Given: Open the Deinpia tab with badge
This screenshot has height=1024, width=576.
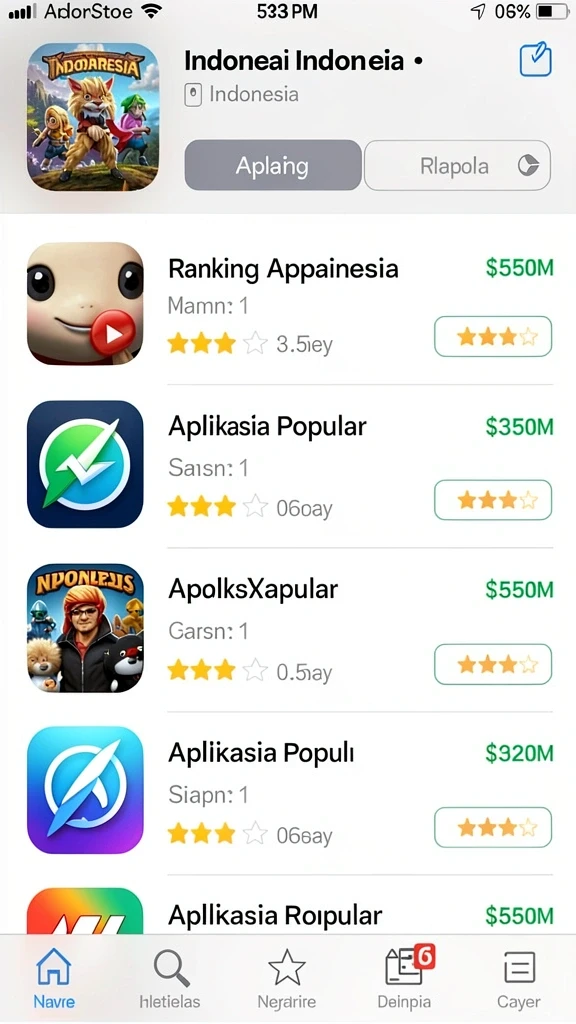Looking at the screenshot, I should pyautogui.click(x=405, y=978).
